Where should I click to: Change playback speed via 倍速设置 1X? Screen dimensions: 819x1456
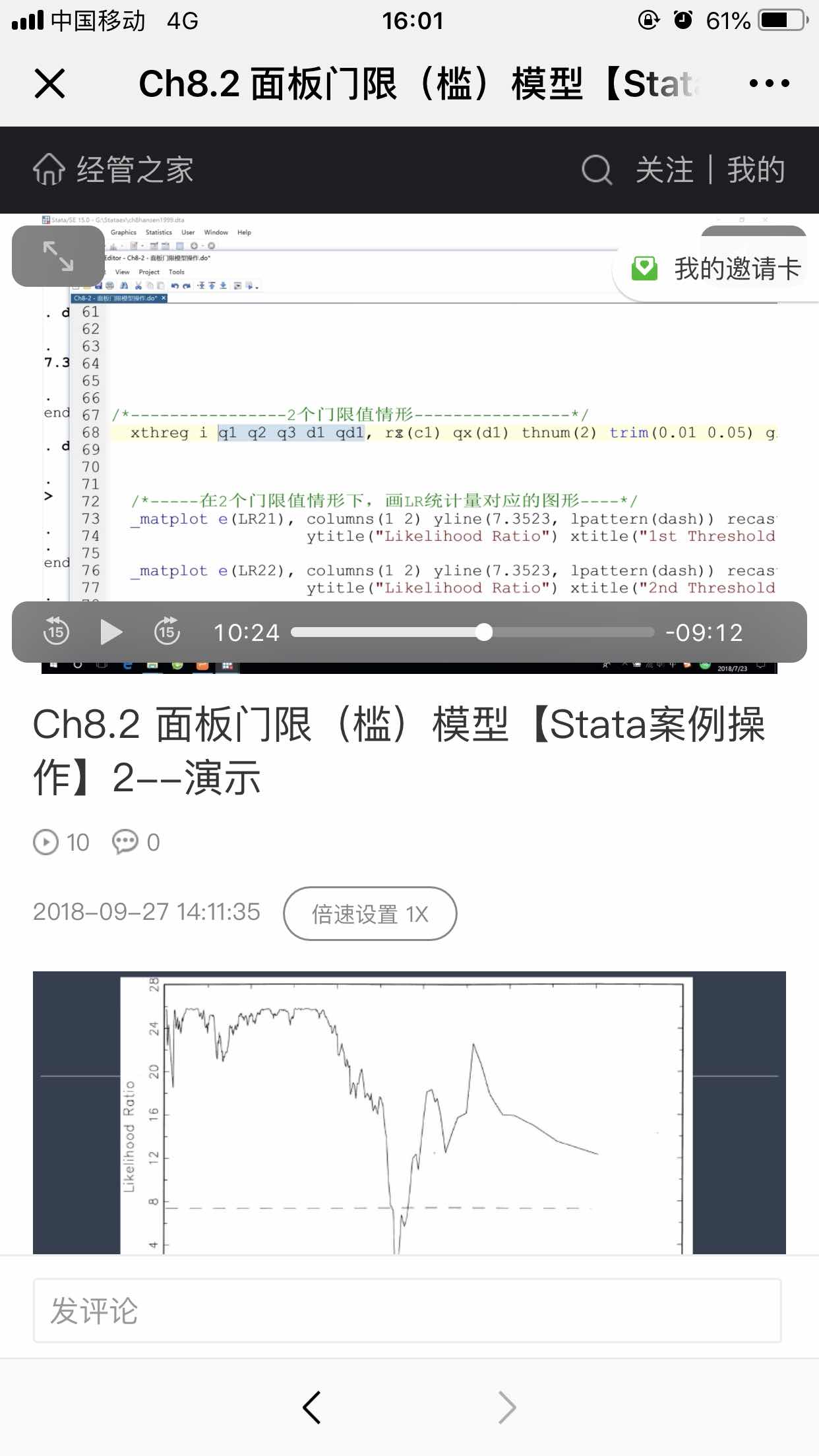tap(370, 914)
